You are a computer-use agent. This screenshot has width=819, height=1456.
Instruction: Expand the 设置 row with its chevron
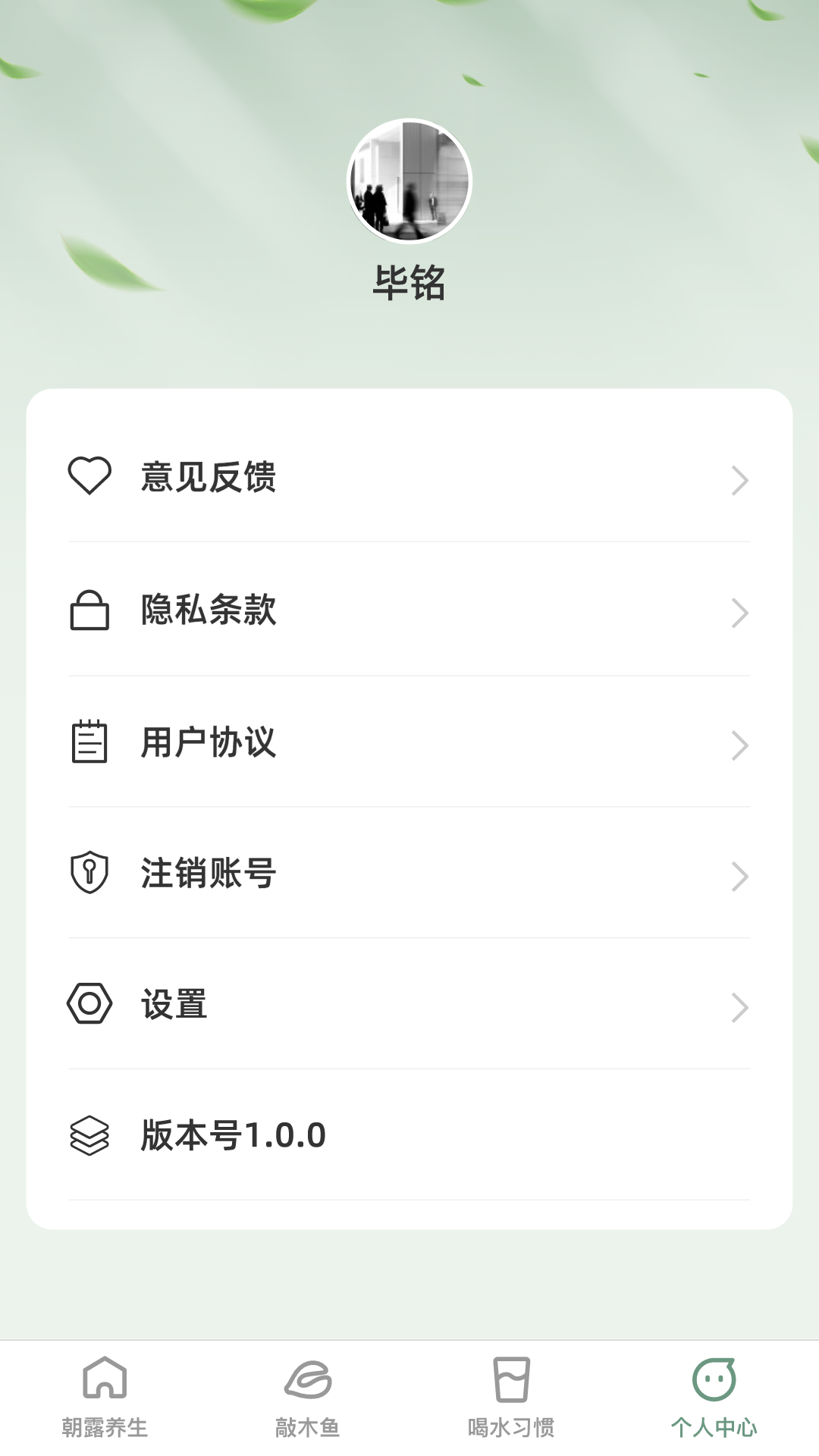click(739, 1007)
